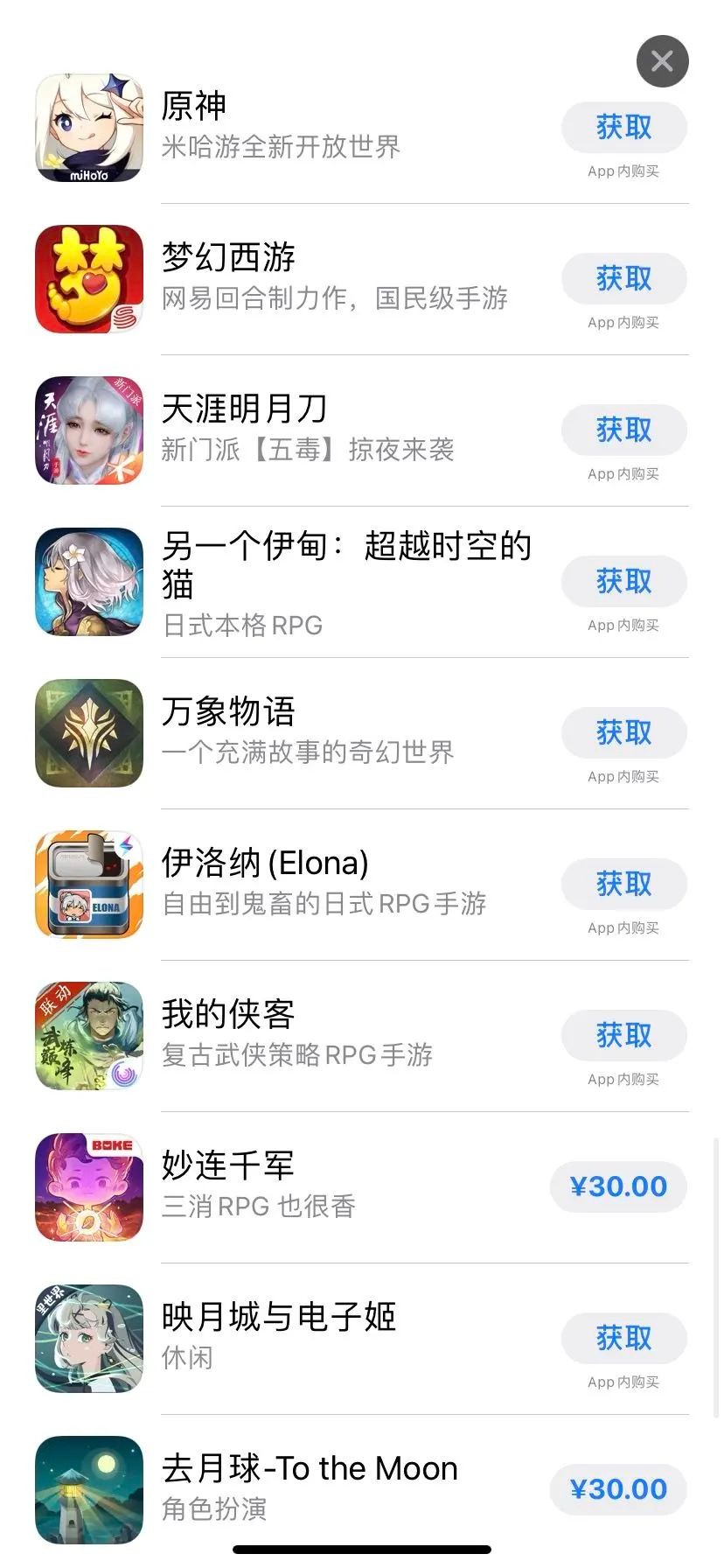Open the 伊洛纳 (Elona) app icon
The image size is (724, 1568).
pyautogui.click(x=88, y=884)
